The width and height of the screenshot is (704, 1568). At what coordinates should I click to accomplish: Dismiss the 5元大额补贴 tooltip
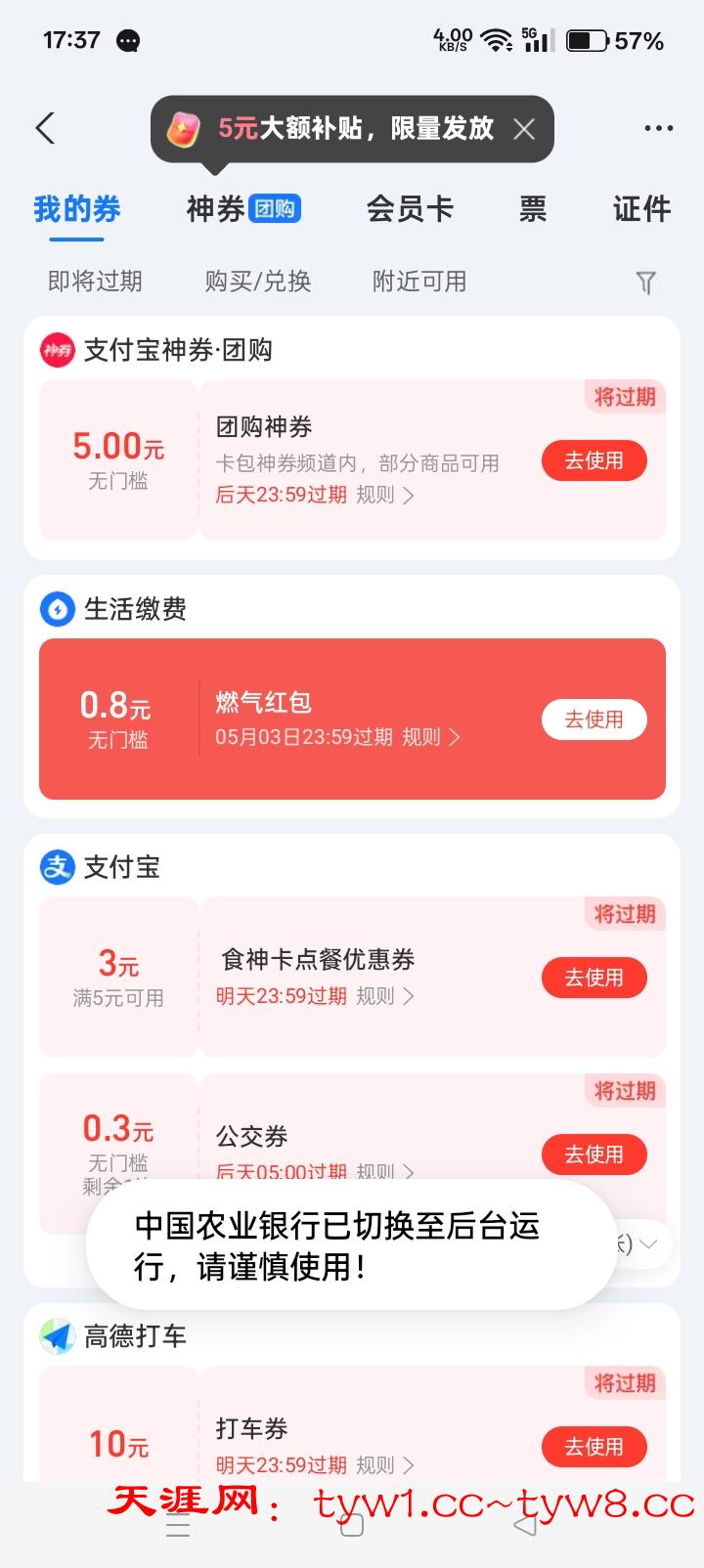point(524,129)
